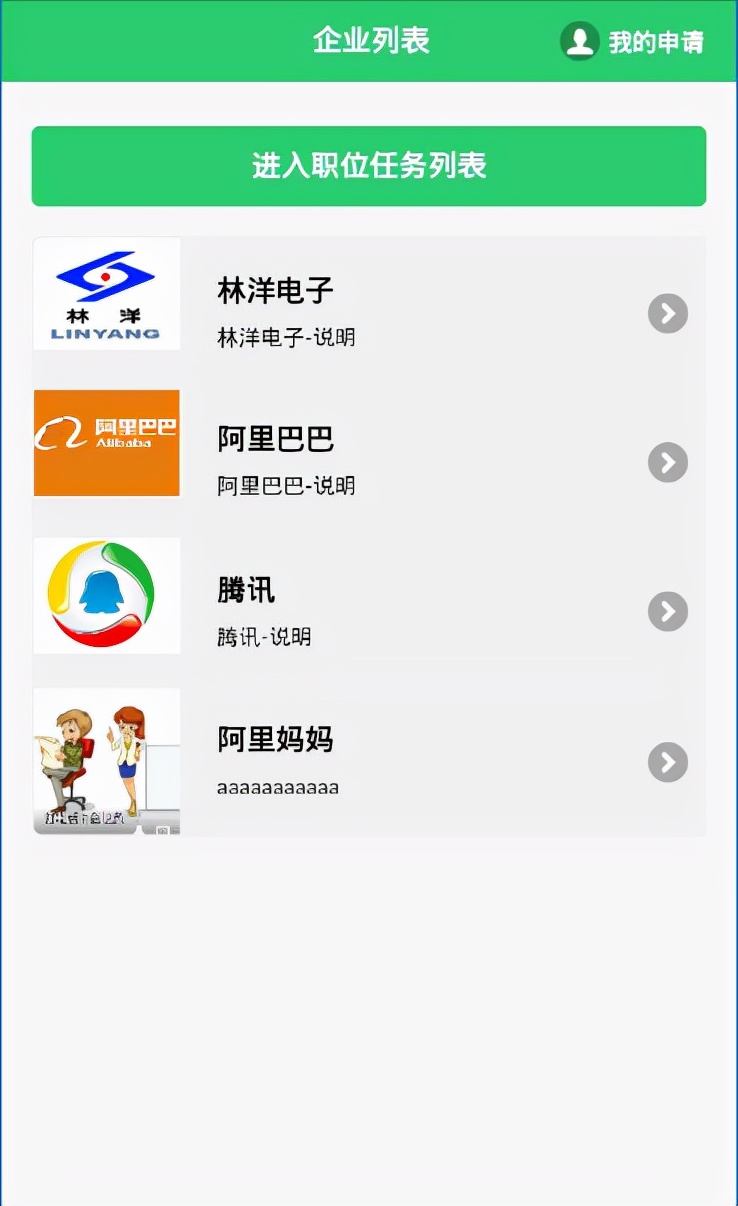
Task: Open the Linyang Electronics company logo
Action: click(x=106, y=293)
